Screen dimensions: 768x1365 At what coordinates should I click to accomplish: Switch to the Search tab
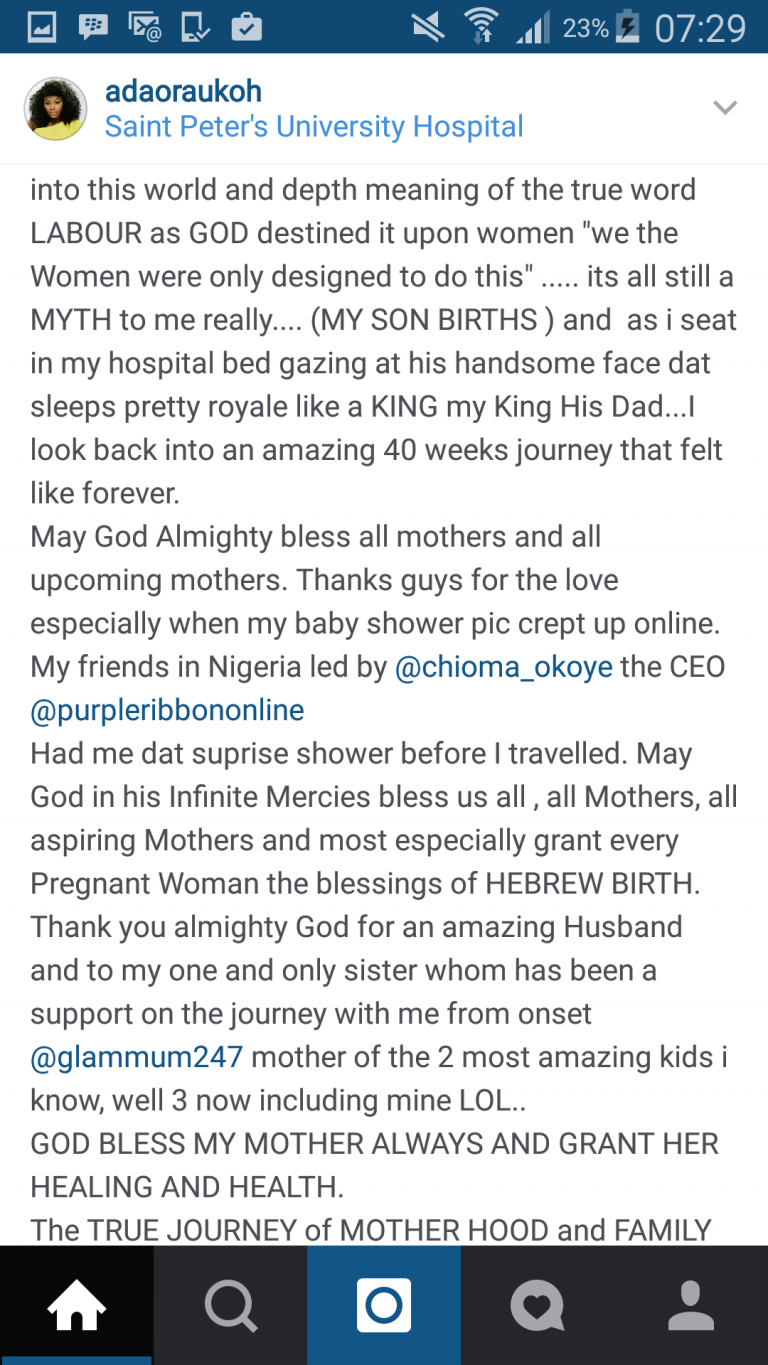(230, 1305)
